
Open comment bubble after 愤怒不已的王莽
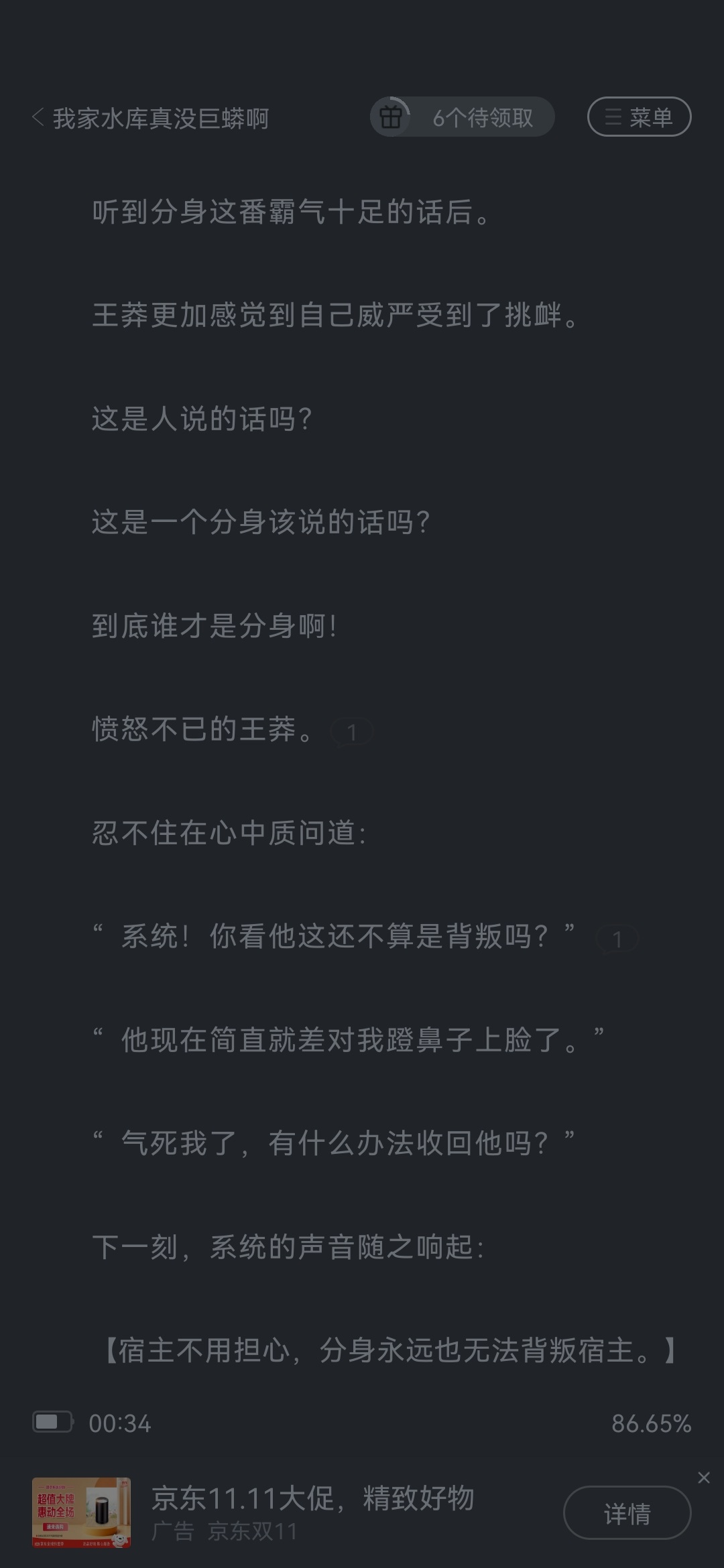352,732
